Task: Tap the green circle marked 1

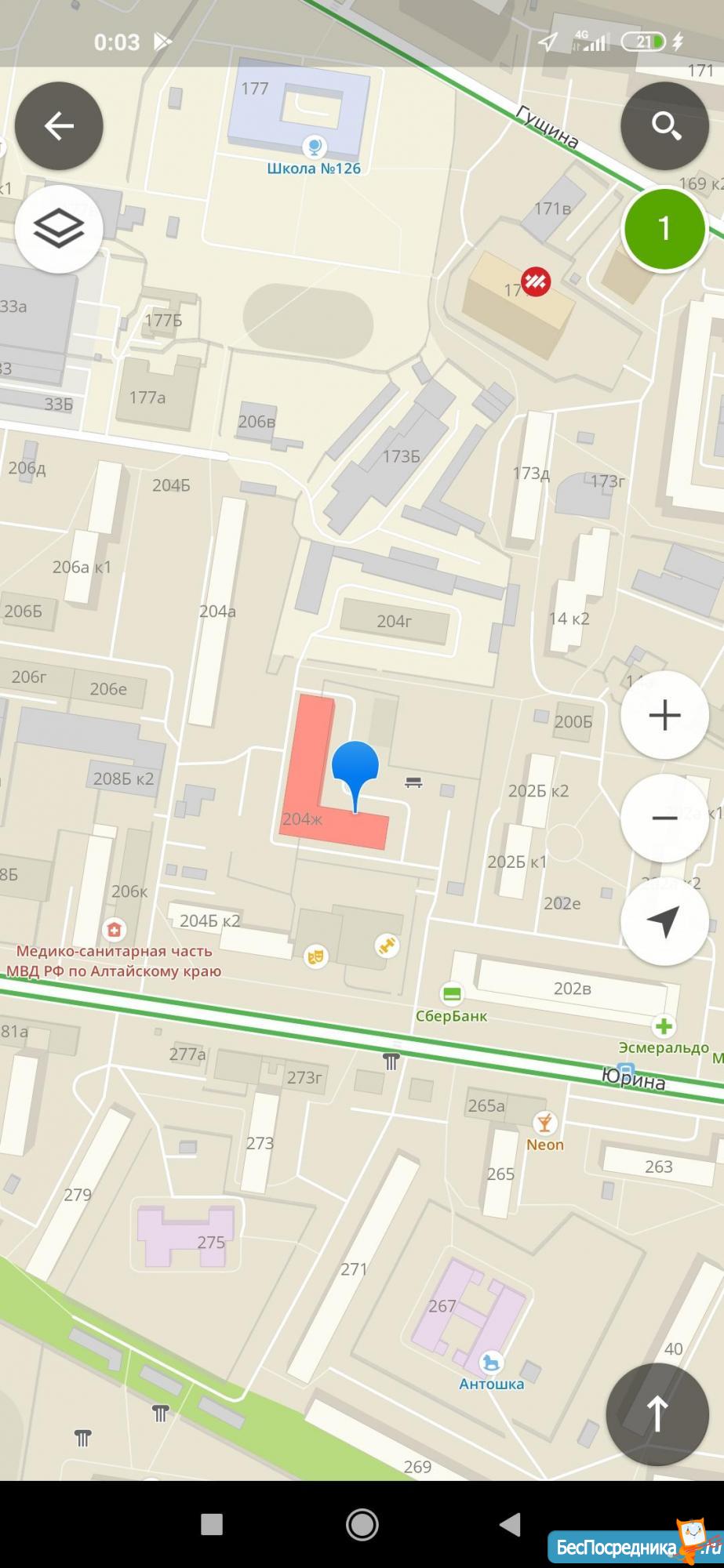Action: [664, 229]
